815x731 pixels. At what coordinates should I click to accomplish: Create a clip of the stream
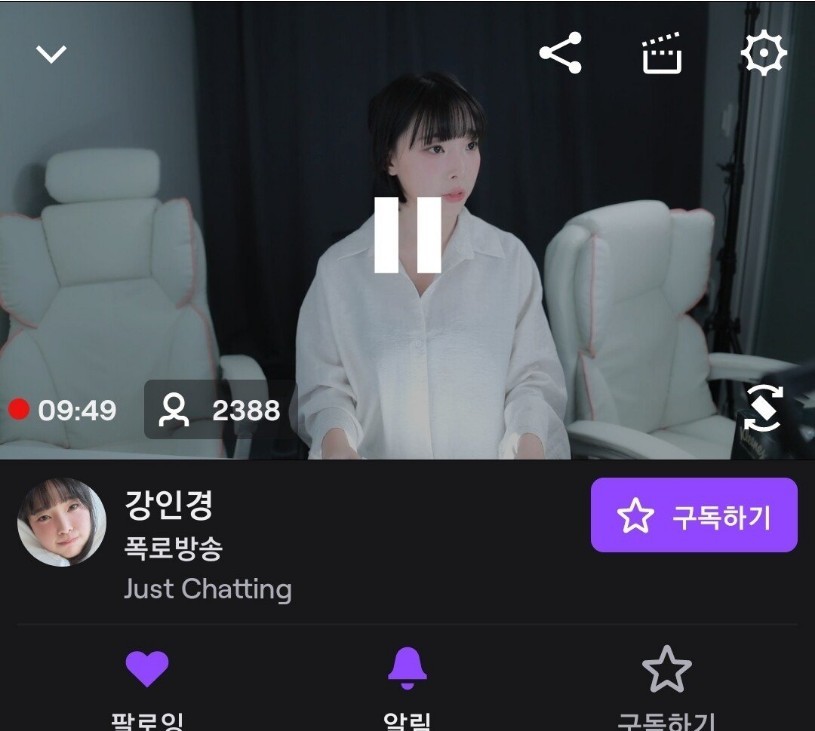[x=661, y=54]
